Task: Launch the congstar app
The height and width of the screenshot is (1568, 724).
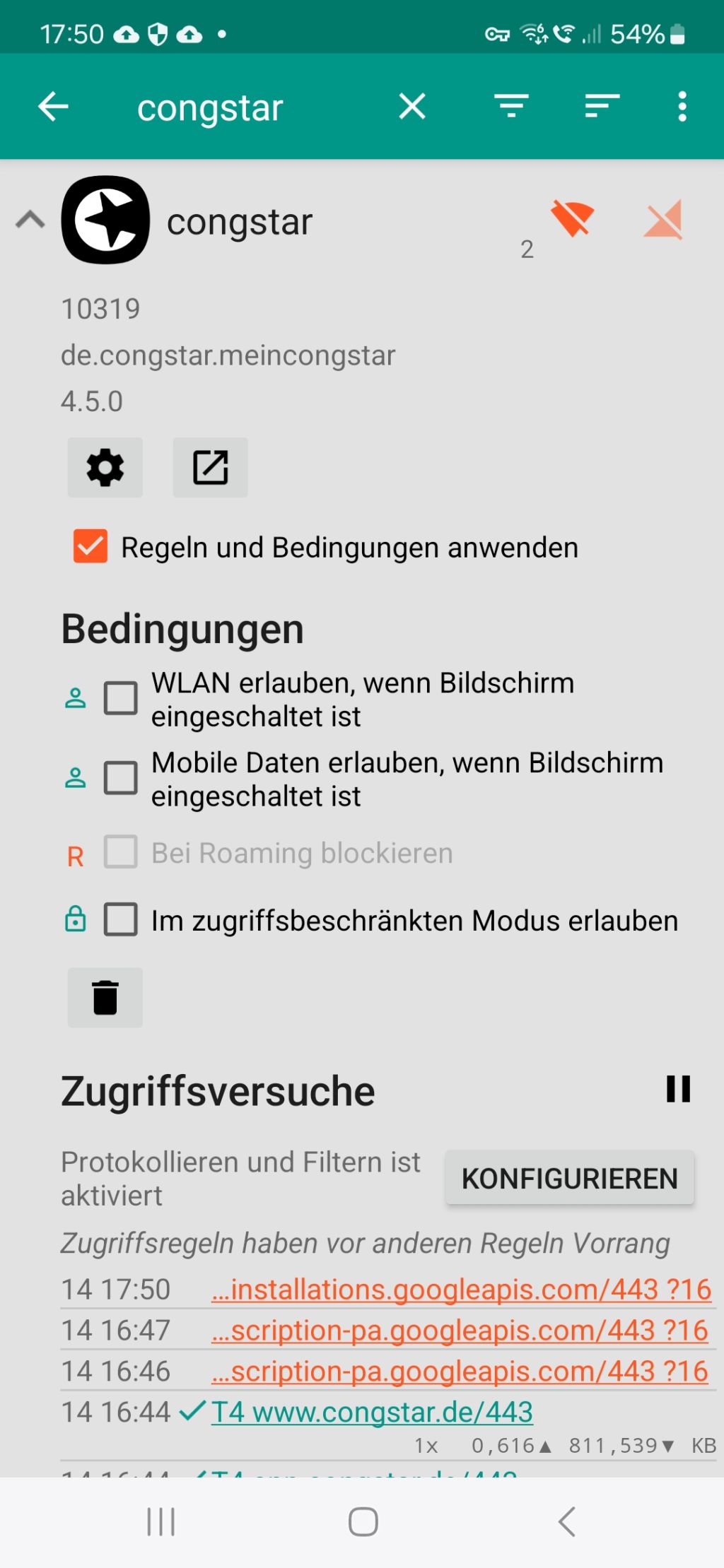Action: tap(211, 467)
